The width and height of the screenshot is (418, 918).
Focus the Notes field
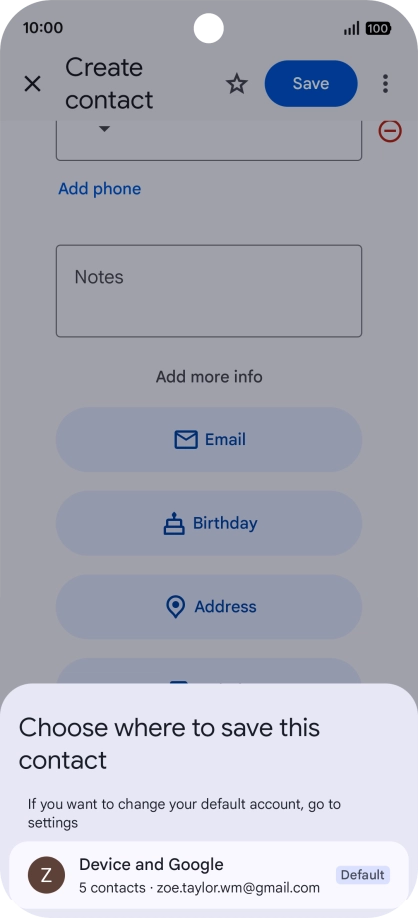209,291
